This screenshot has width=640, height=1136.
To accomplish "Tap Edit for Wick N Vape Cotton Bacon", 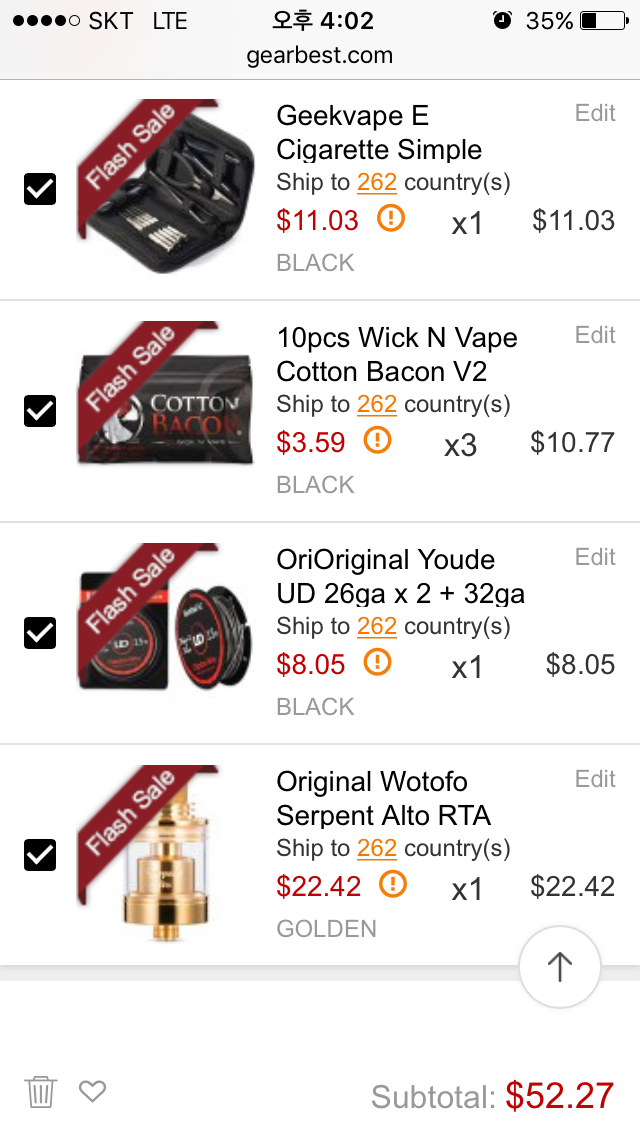I will tap(595, 335).
